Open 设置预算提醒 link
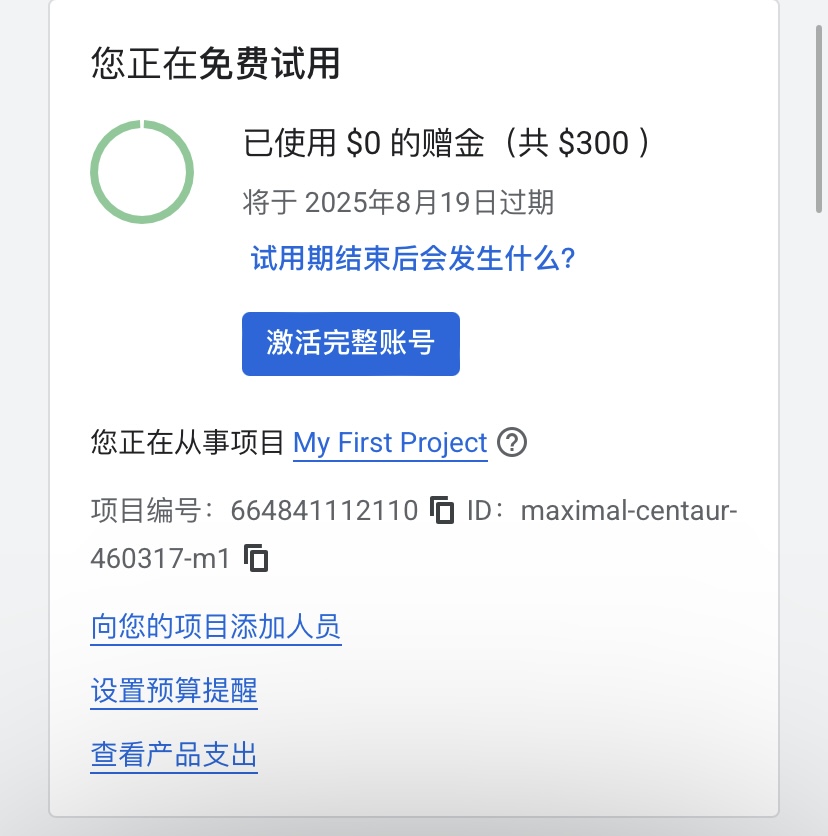The width and height of the screenshot is (828, 836). [174, 691]
